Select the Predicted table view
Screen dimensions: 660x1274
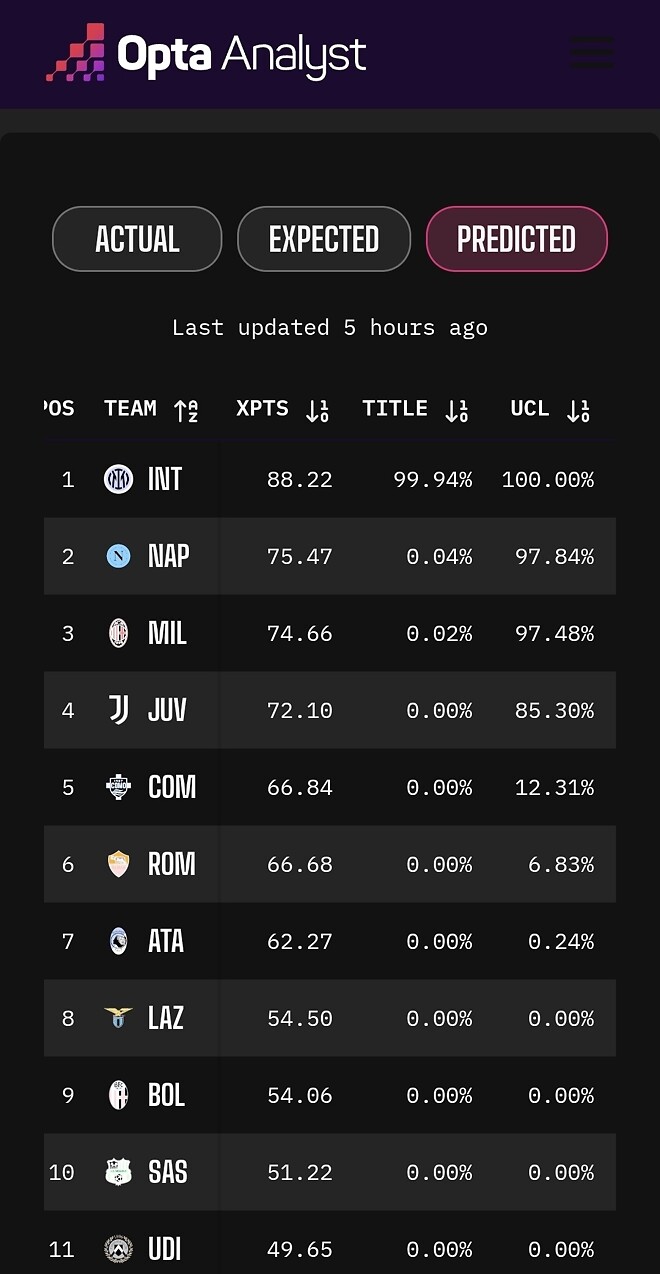[516, 239]
